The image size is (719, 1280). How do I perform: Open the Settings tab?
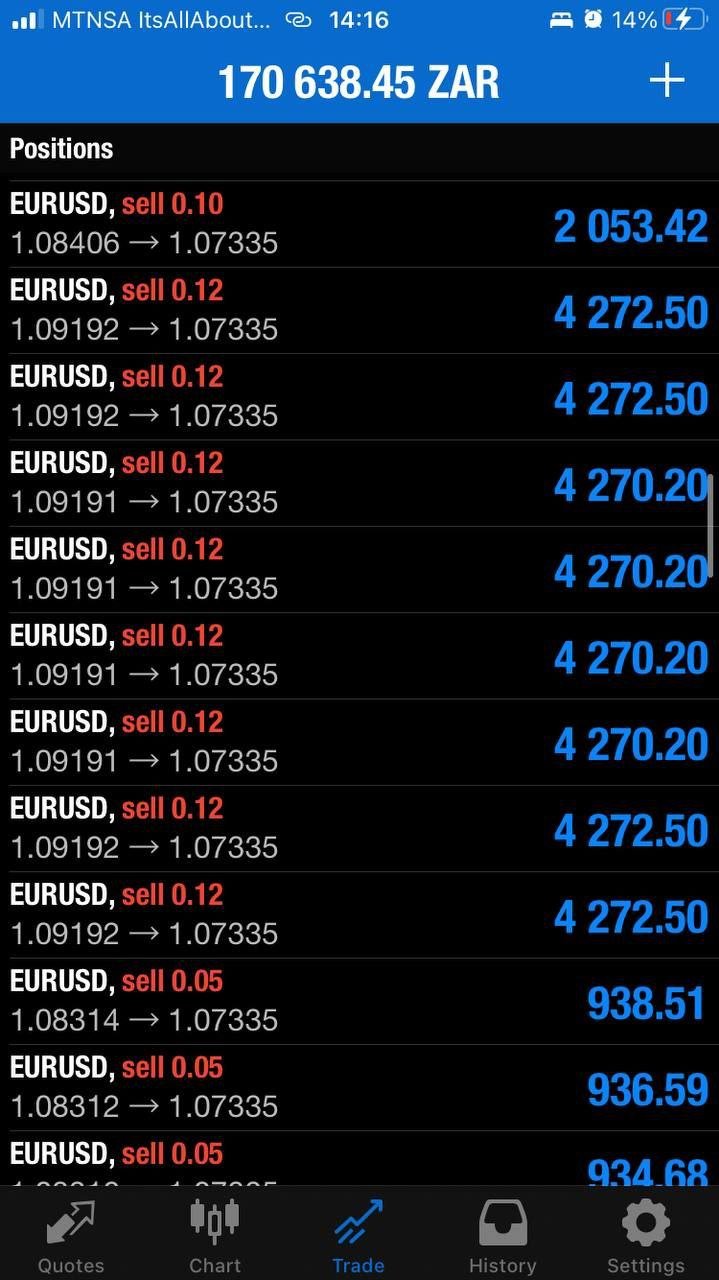coord(646,1236)
